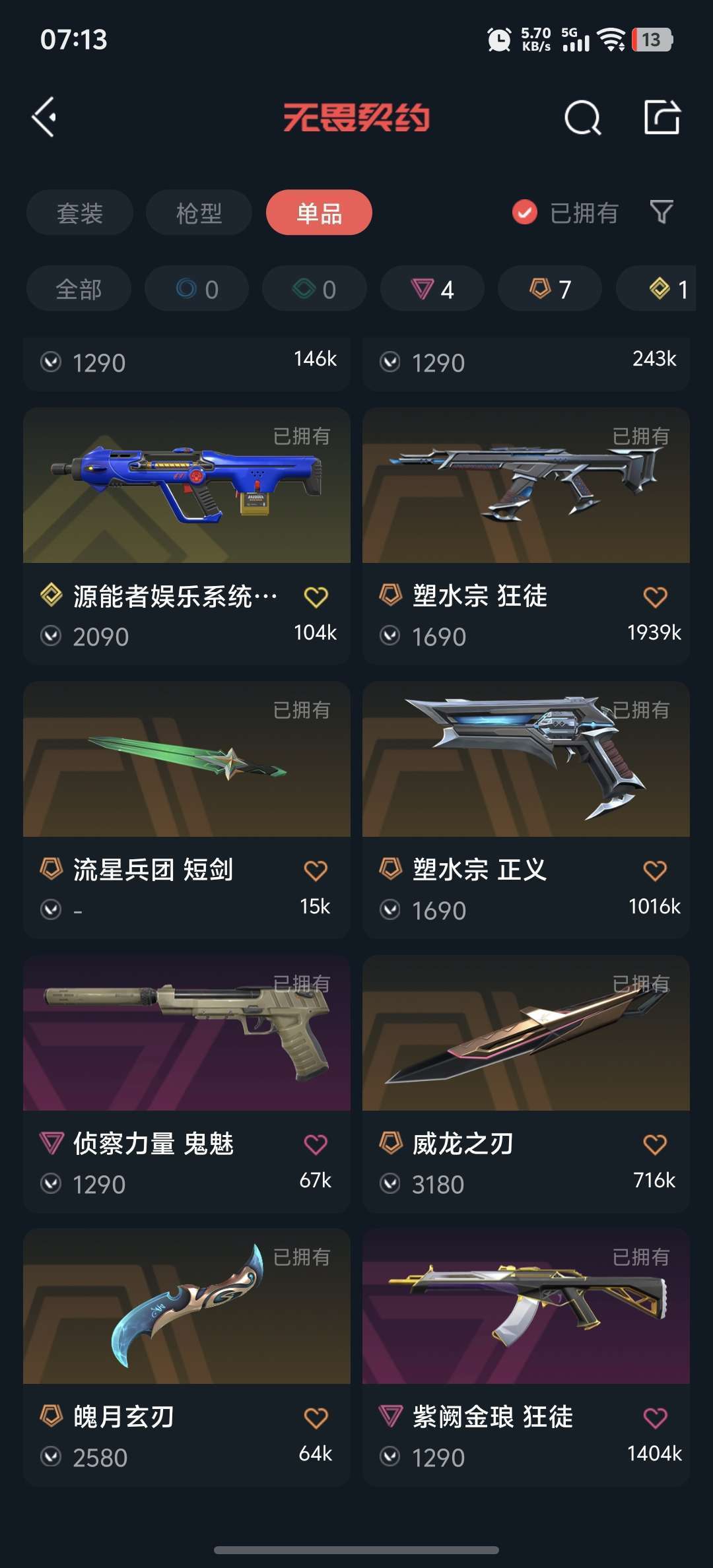The height and width of the screenshot is (1568, 713).
Task: Open the funnel filter options
Action: click(x=662, y=212)
